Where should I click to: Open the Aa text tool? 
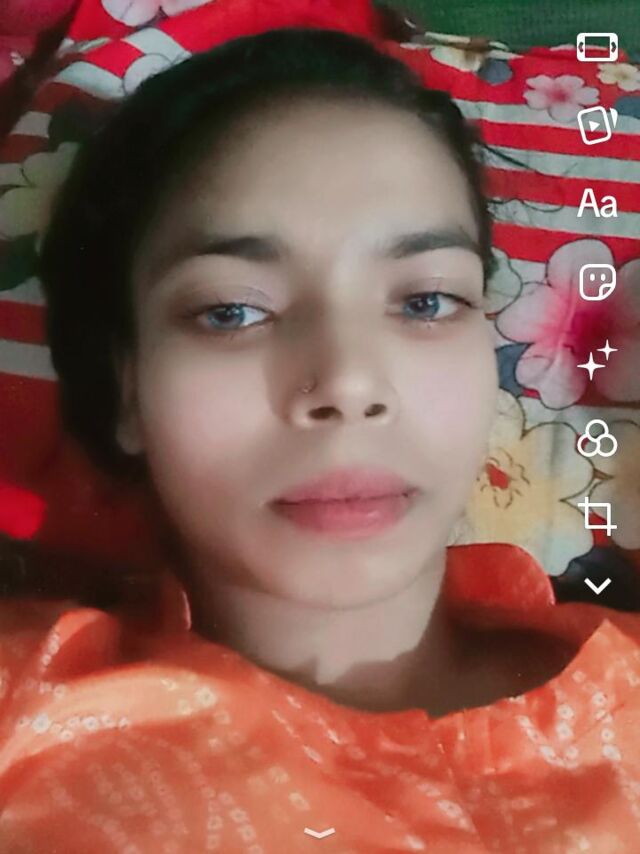(597, 204)
